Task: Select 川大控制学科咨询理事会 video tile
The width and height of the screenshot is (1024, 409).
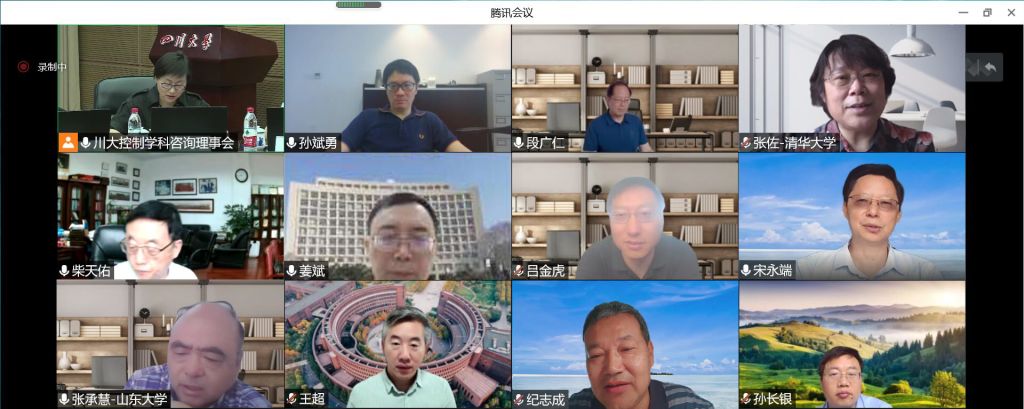Action: (170, 88)
